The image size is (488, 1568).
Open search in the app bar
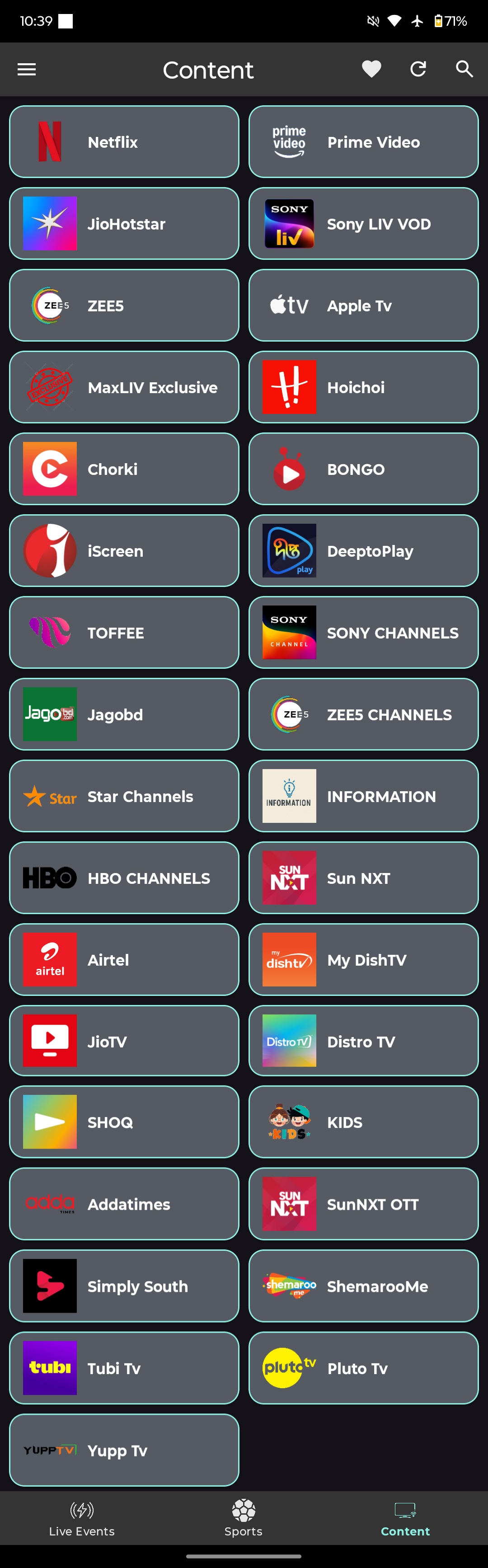(x=464, y=70)
